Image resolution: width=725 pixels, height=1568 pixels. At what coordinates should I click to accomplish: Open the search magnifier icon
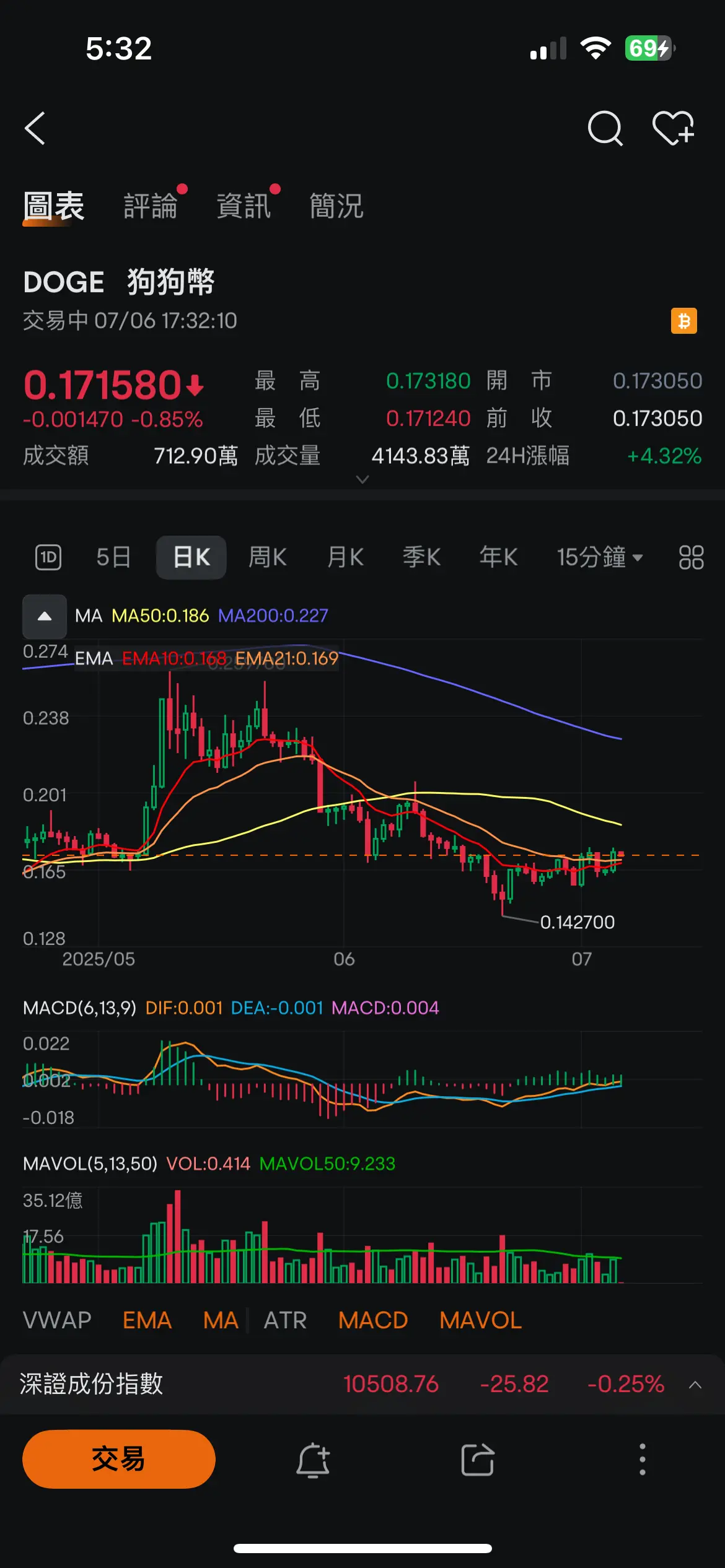605,128
